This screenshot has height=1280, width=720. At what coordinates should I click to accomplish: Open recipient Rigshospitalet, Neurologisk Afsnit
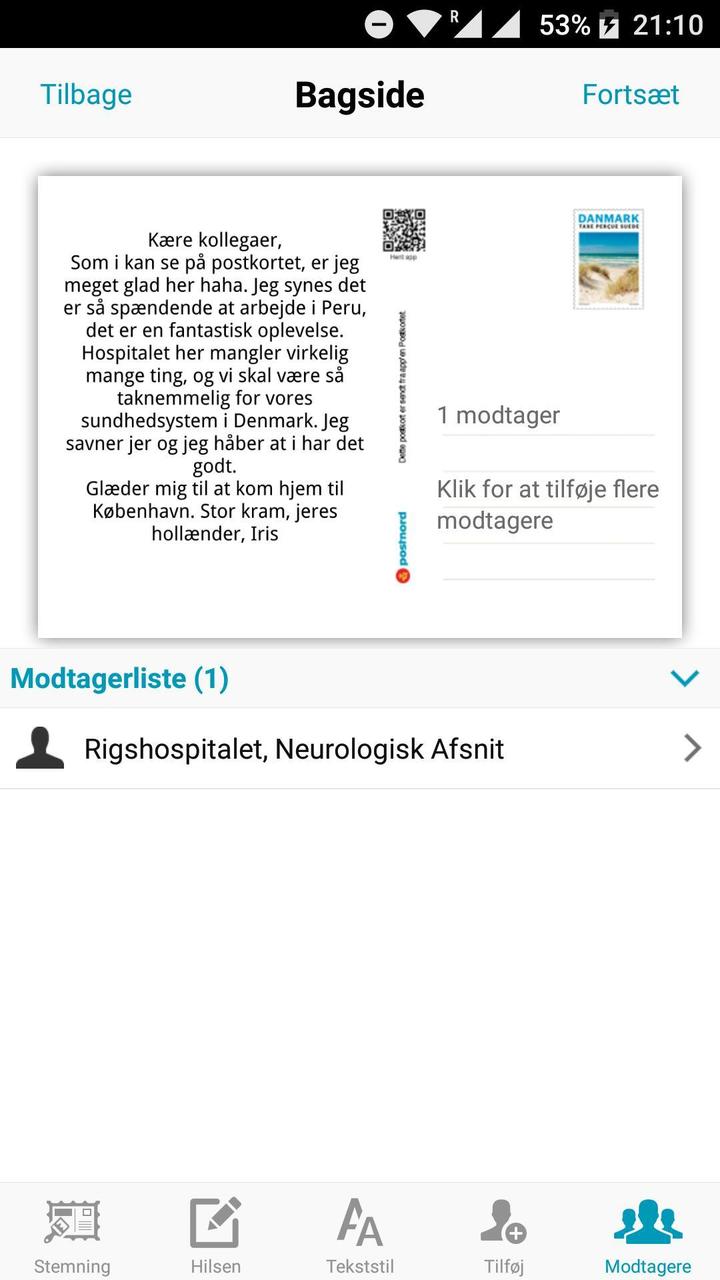[360, 749]
